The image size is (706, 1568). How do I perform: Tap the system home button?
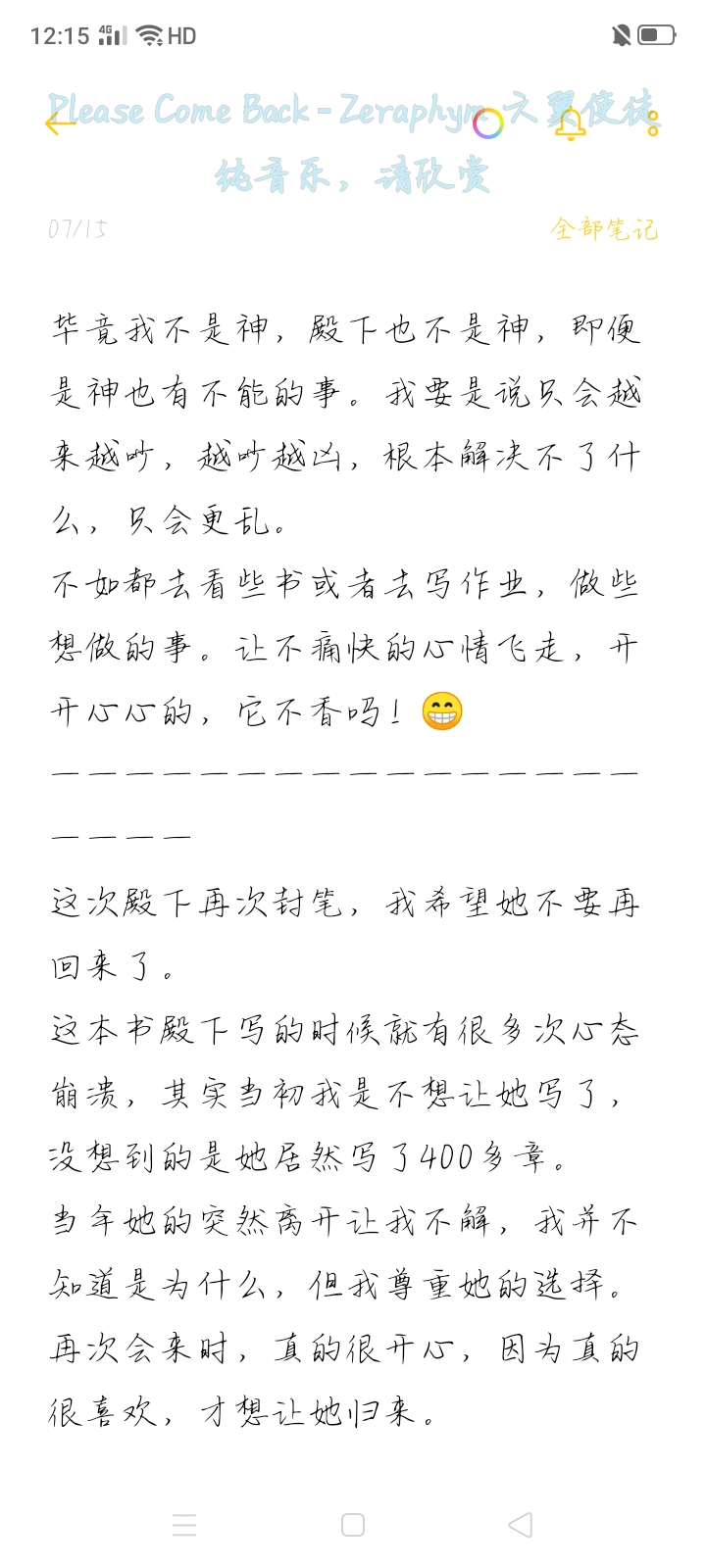(353, 1525)
